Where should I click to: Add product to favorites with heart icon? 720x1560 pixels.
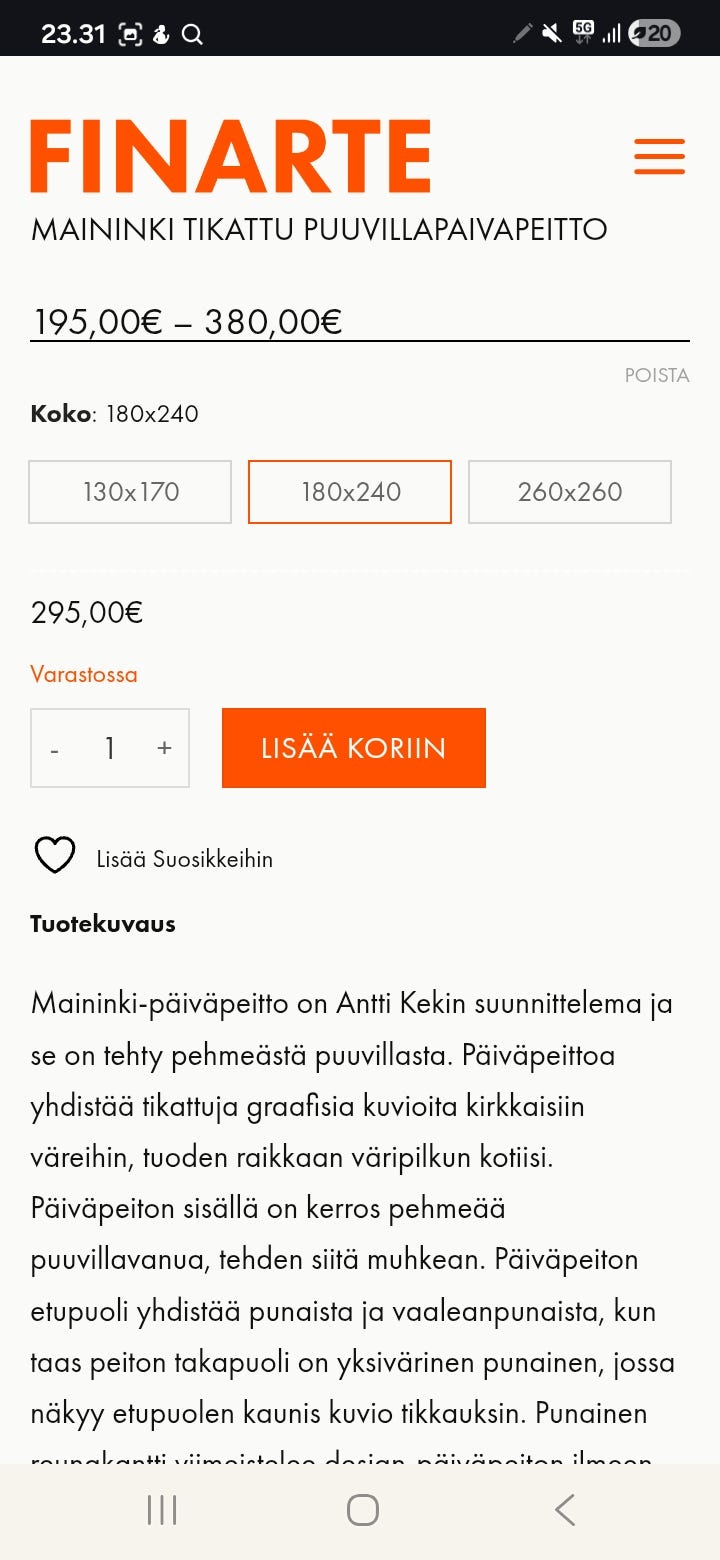tap(55, 855)
